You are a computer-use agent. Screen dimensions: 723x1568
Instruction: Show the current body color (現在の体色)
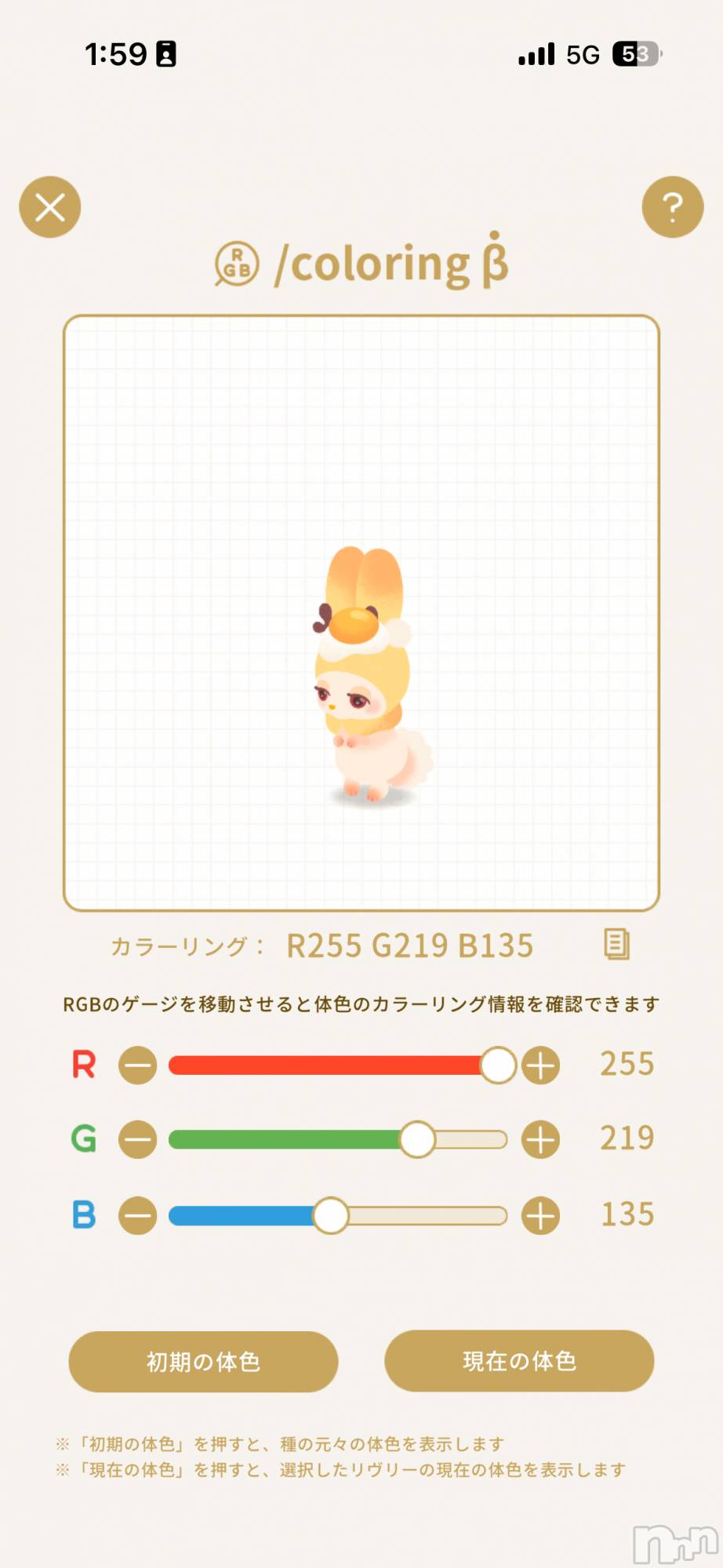[519, 1361]
